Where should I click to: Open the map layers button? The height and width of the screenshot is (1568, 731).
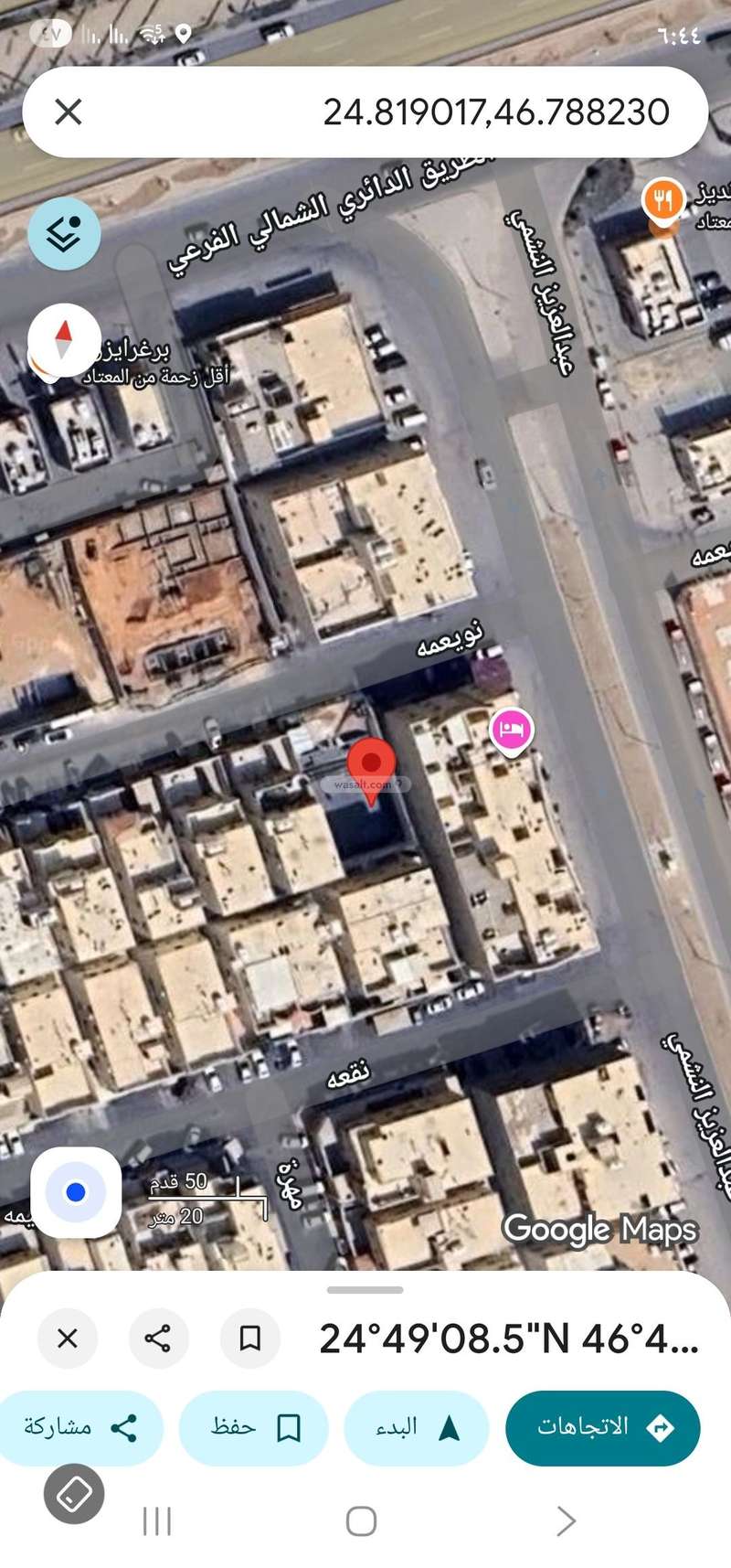[64, 233]
